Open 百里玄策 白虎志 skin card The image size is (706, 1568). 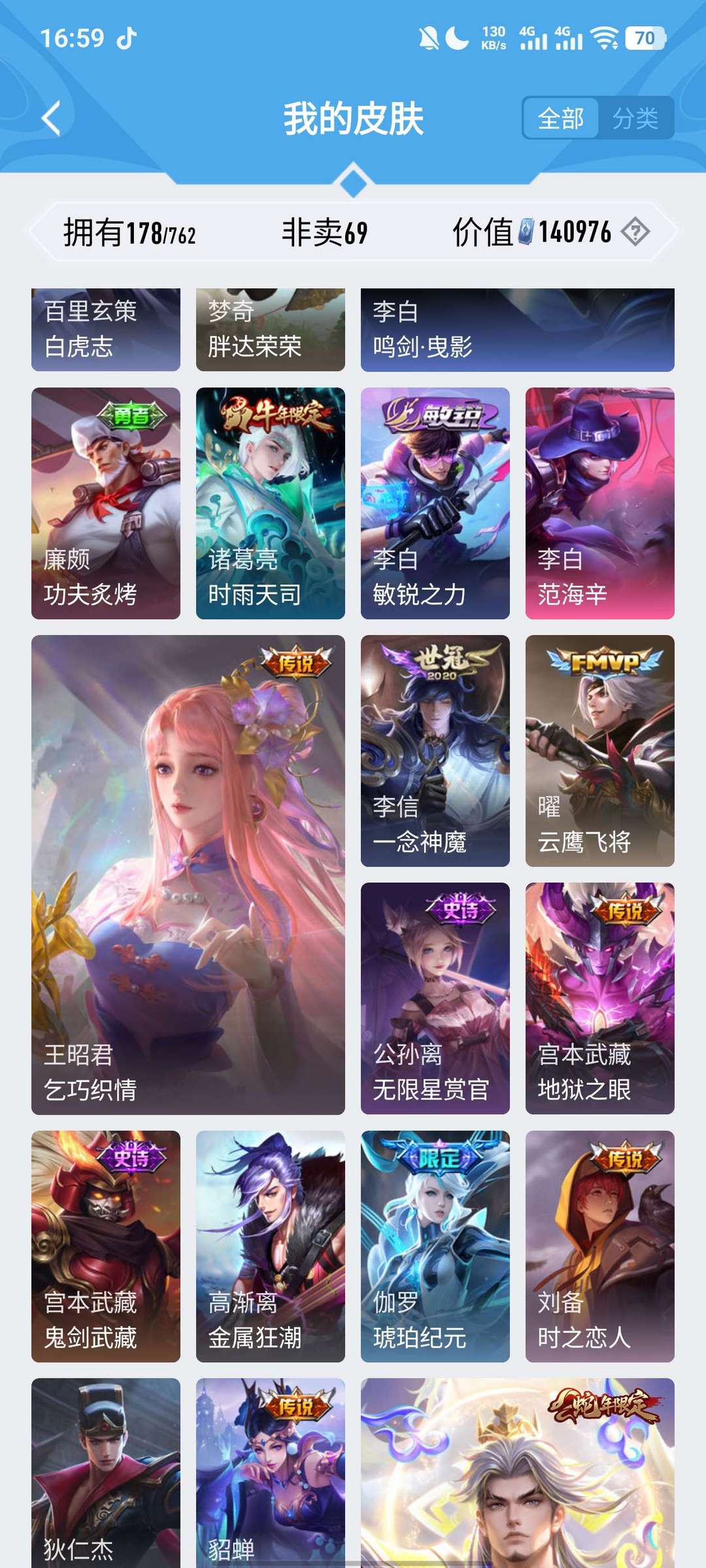[106, 330]
